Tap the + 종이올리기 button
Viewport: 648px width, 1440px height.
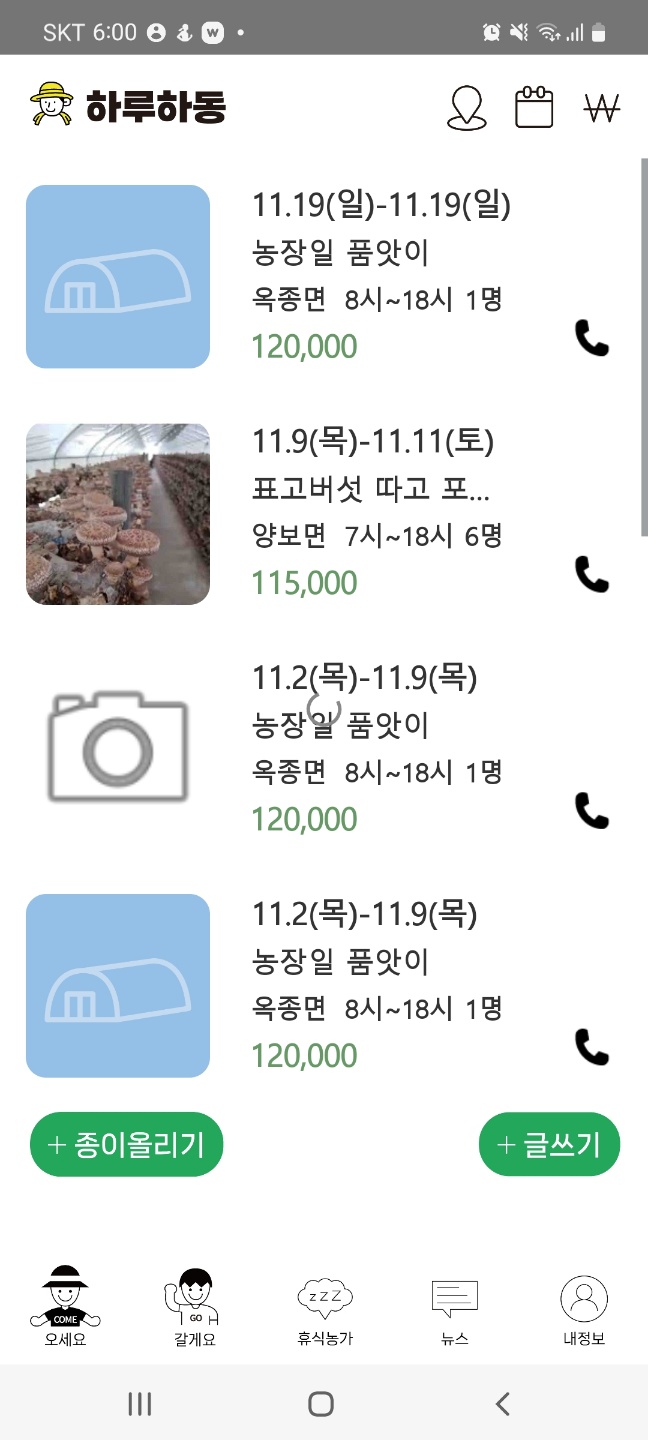[127, 1145]
